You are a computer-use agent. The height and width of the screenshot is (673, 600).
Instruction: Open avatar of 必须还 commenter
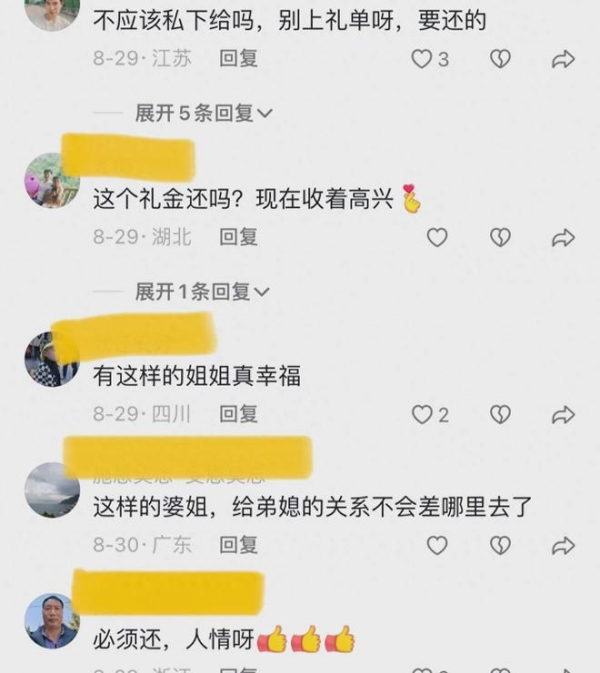point(51,620)
